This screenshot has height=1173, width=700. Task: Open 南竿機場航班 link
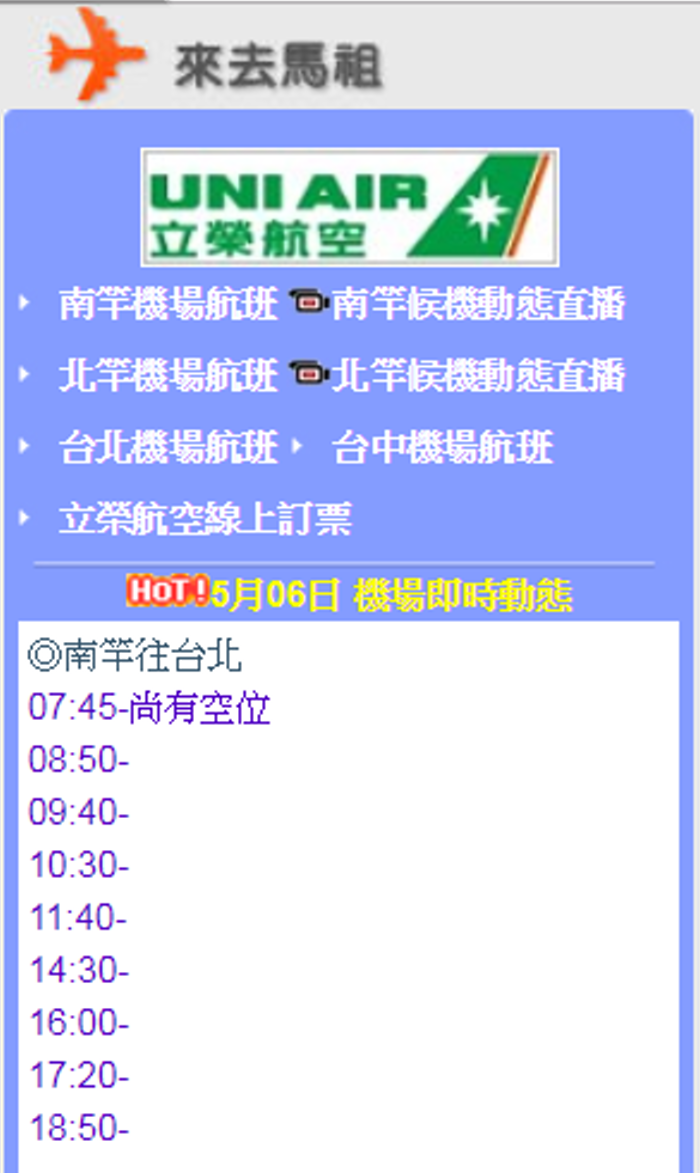[x=168, y=304]
